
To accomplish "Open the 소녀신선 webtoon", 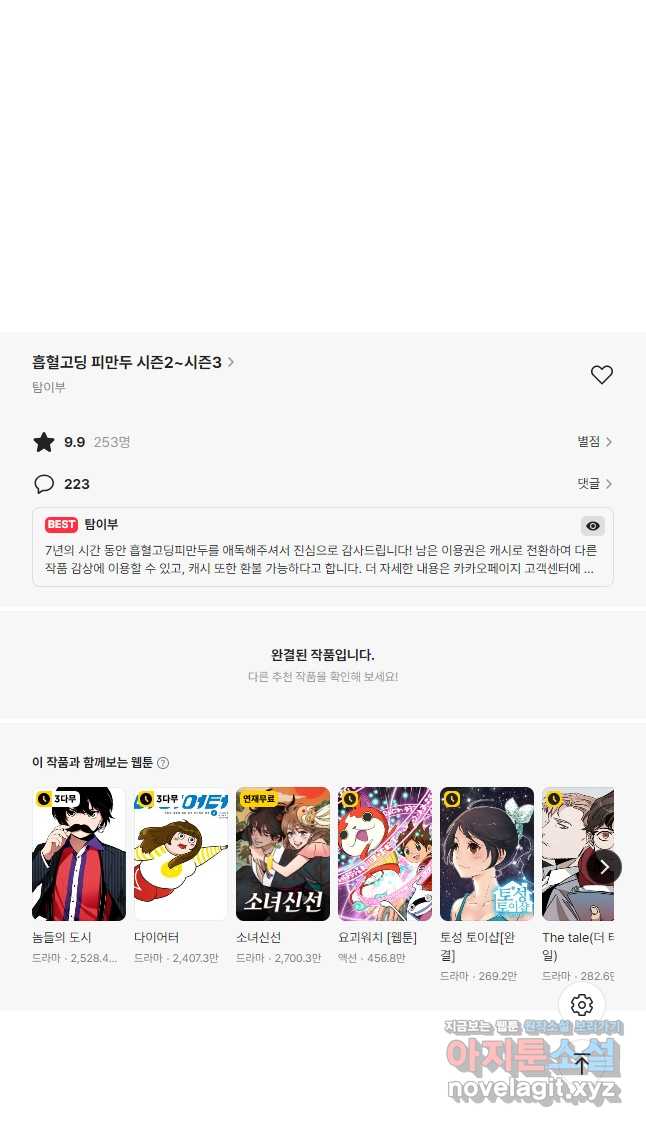I will (x=283, y=875).
